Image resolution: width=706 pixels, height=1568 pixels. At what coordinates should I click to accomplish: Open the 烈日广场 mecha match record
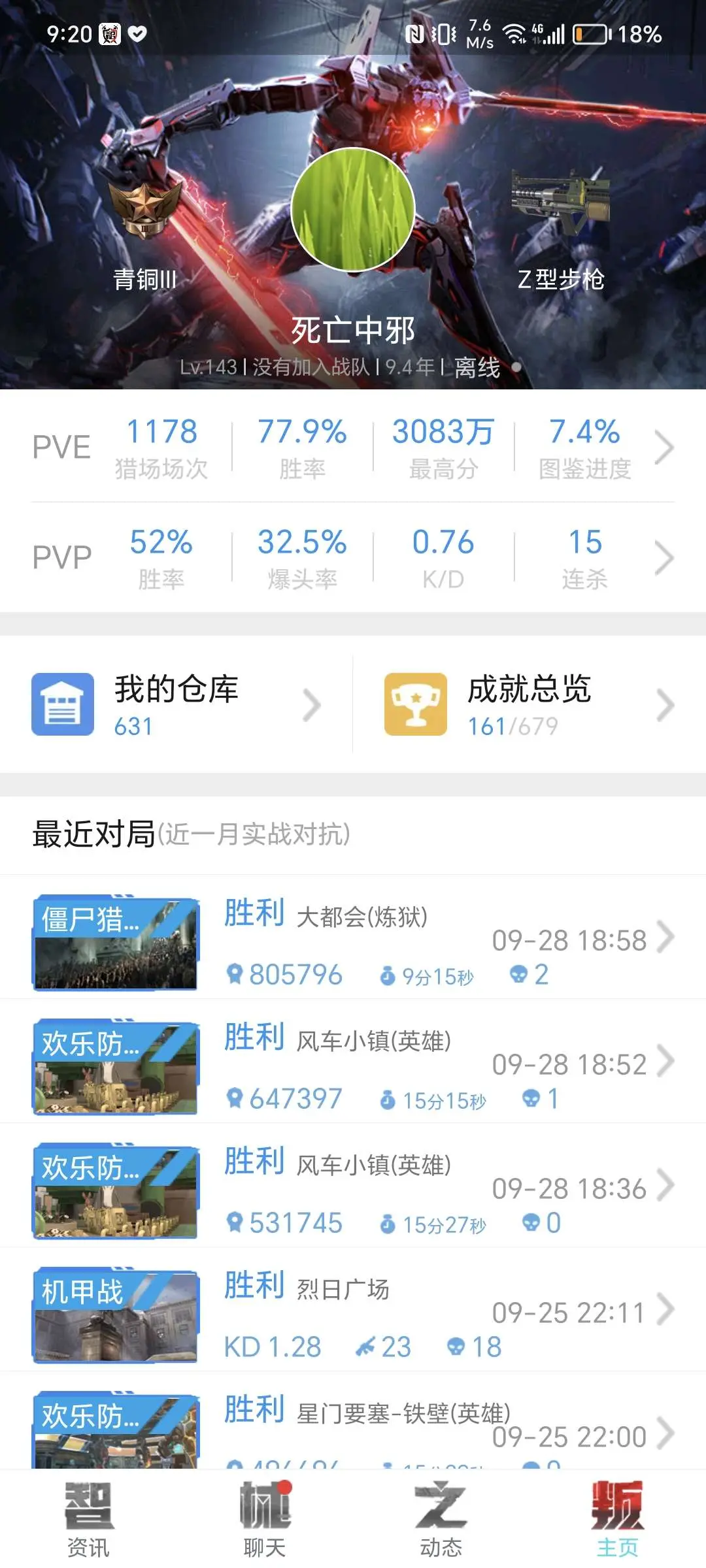pyautogui.click(x=353, y=1311)
